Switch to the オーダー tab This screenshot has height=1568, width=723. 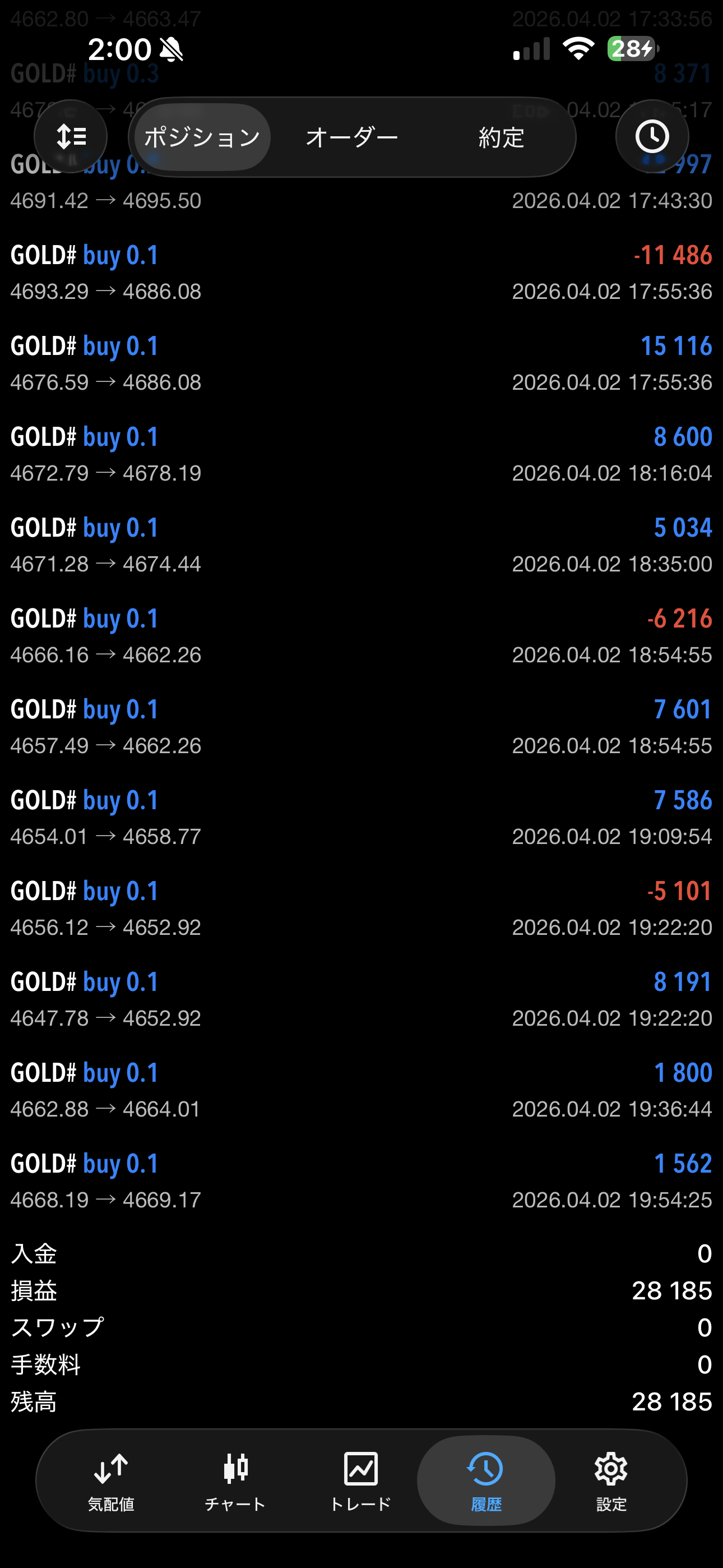[x=352, y=137]
